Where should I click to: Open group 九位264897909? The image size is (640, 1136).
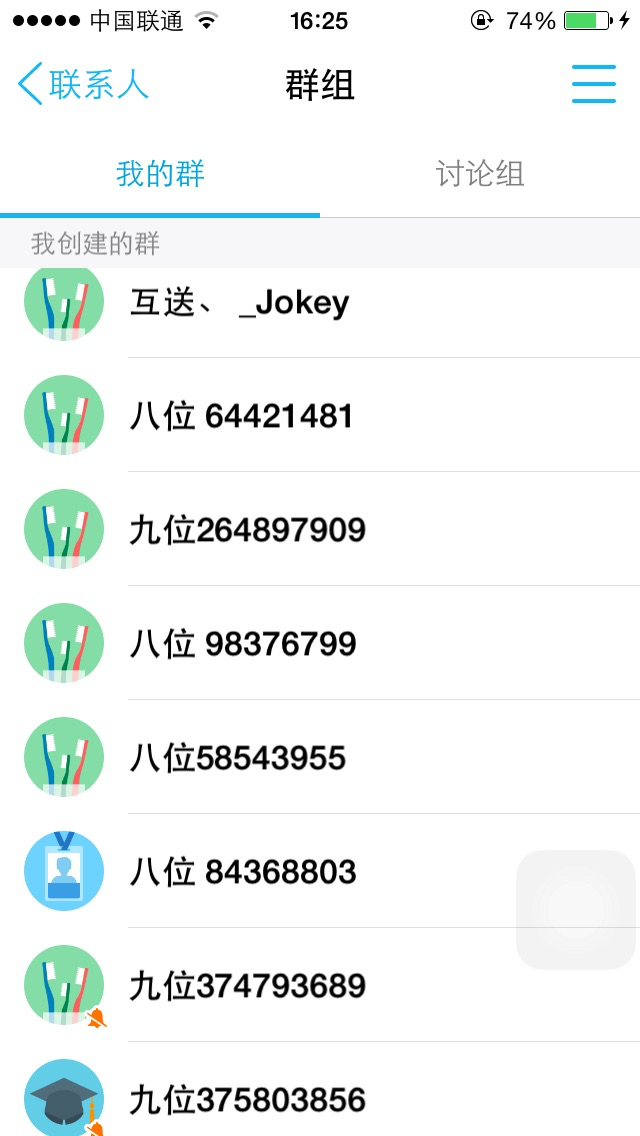click(320, 529)
